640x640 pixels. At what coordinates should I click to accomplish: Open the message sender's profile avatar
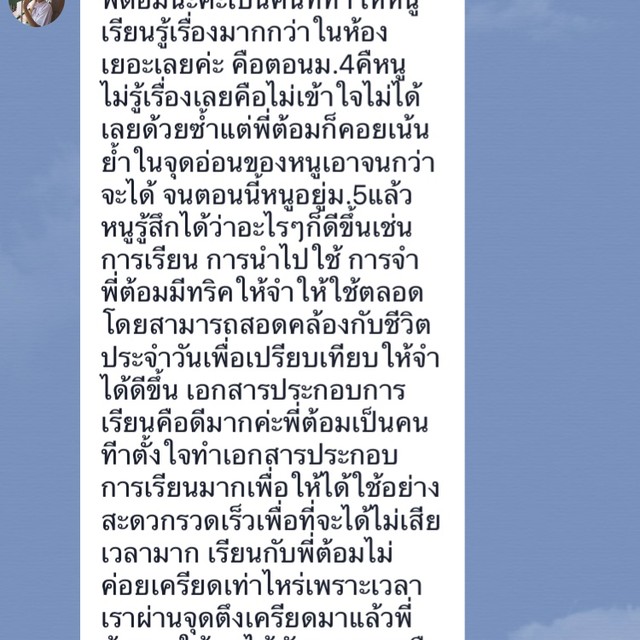click(40, 8)
